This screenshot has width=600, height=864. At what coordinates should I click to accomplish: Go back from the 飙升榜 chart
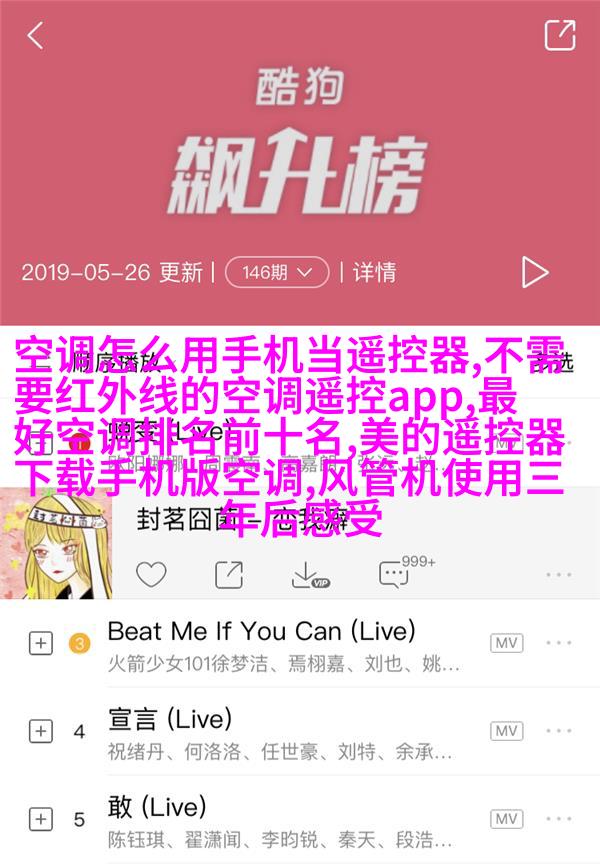pyautogui.click(x=35, y=36)
